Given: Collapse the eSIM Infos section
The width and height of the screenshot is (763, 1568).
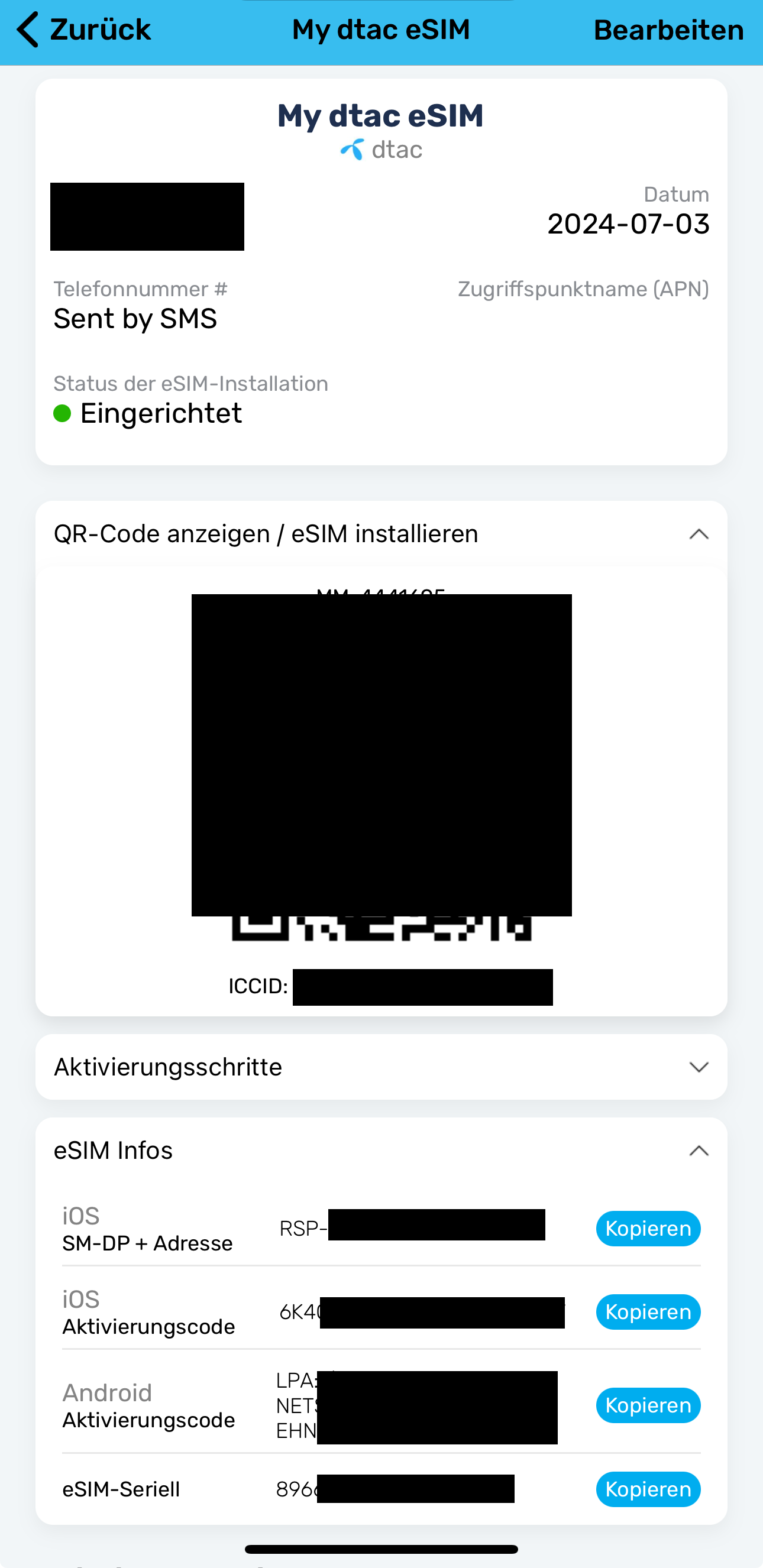Looking at the screenshot, I should coord(699,1151).
